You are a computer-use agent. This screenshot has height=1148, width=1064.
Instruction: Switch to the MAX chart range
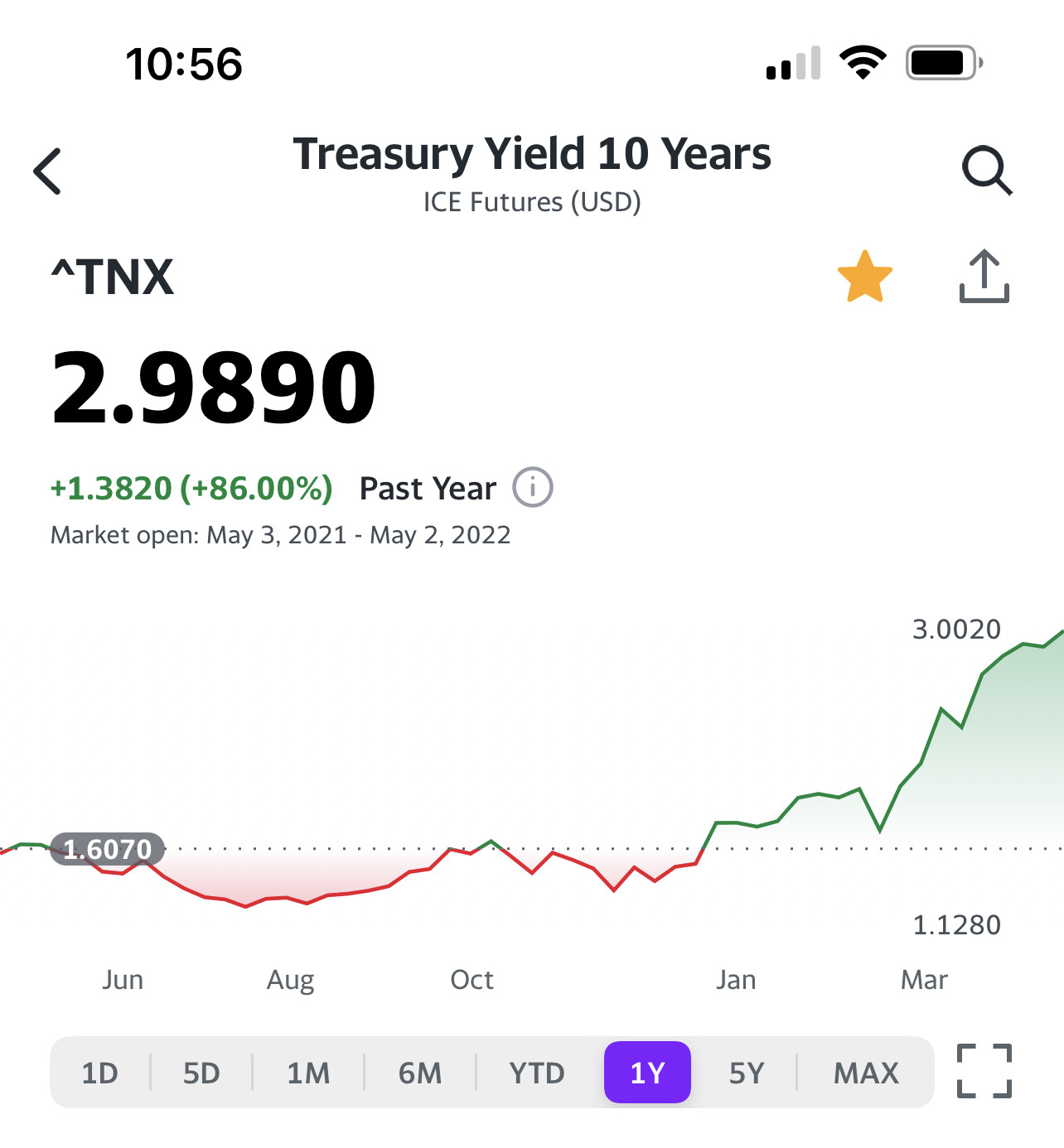(866, 1072)
